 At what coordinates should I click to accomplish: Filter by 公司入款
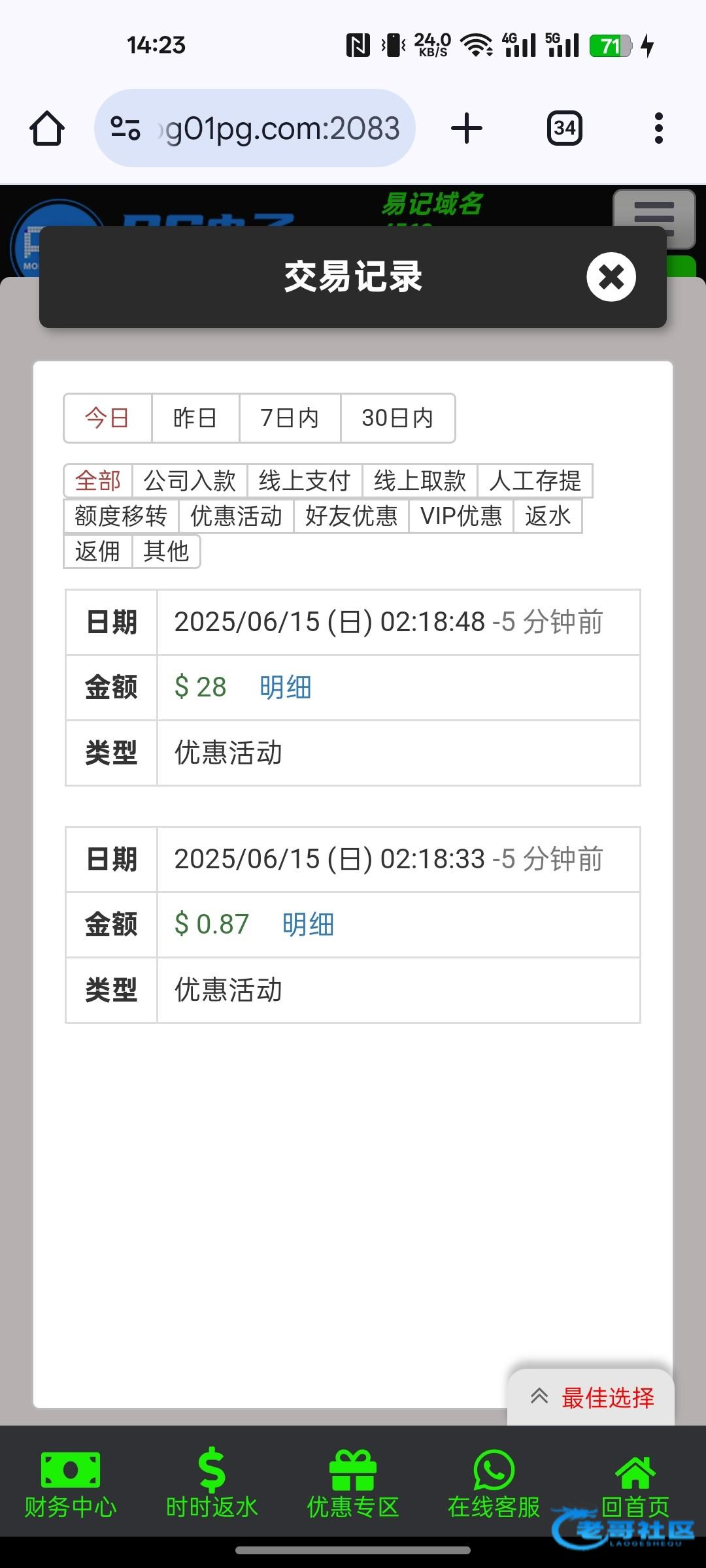point(190,481)
